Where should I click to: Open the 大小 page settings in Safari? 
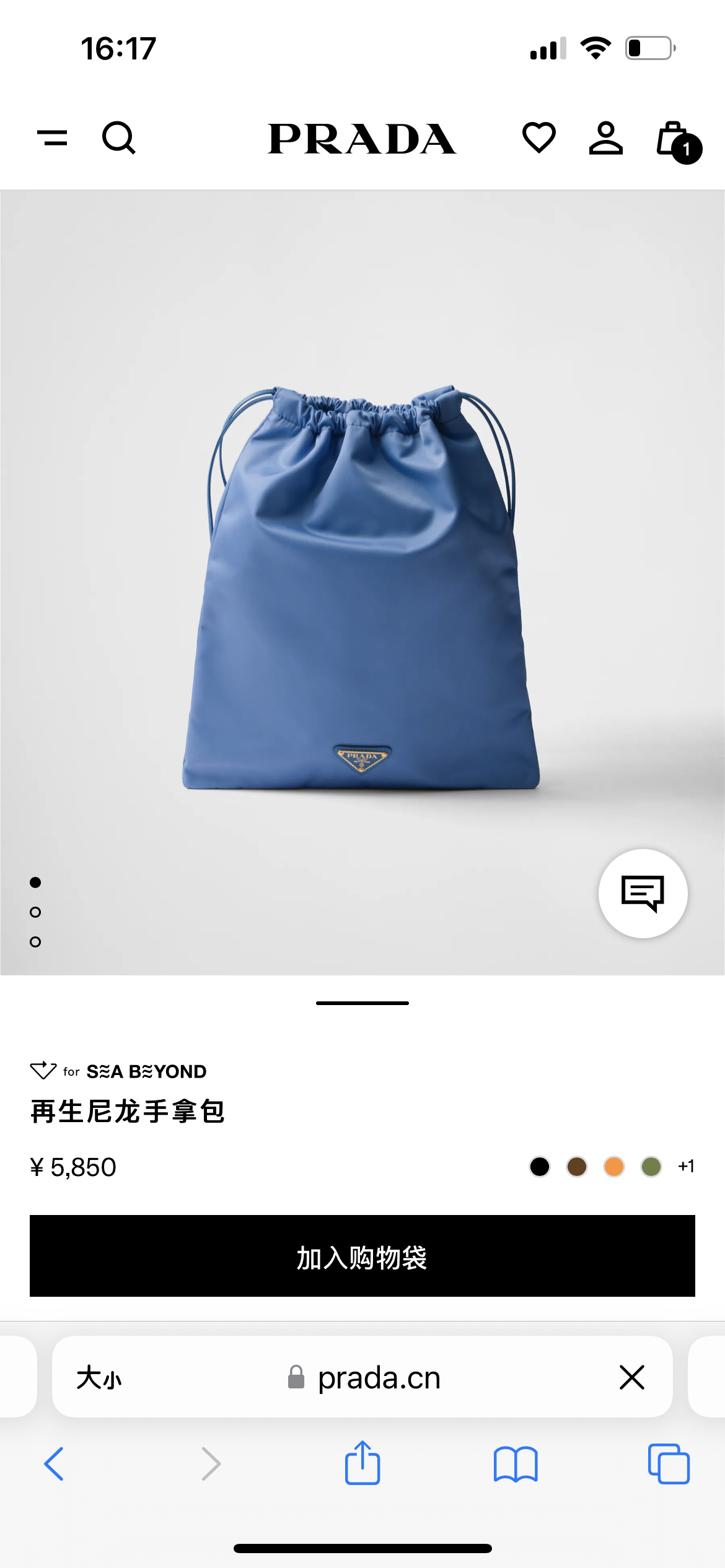pos(99,1378)
